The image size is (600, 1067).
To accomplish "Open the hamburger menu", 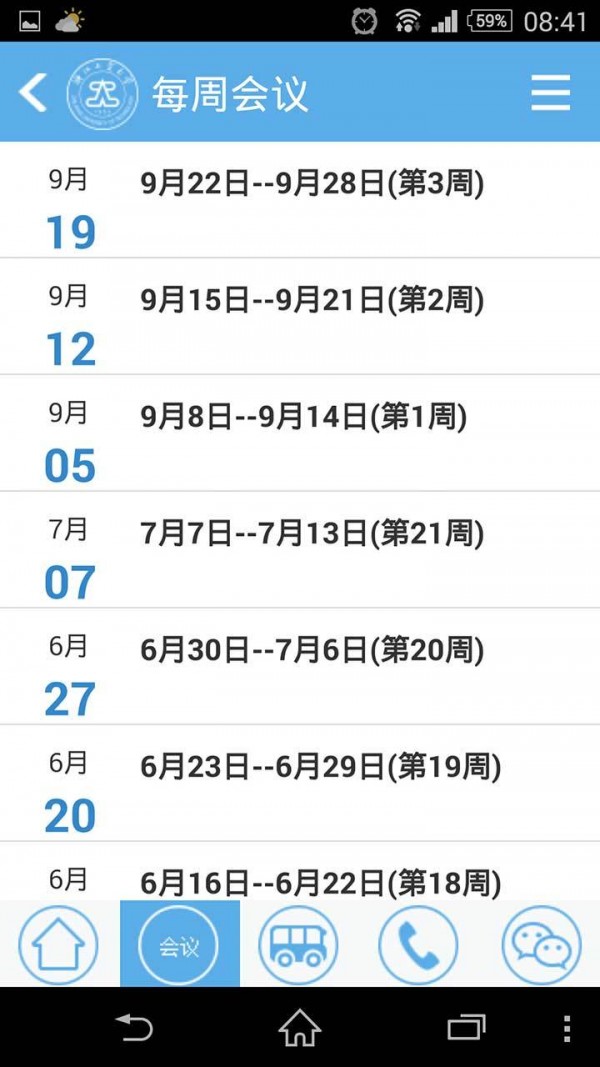I will [x=550, y=93].
